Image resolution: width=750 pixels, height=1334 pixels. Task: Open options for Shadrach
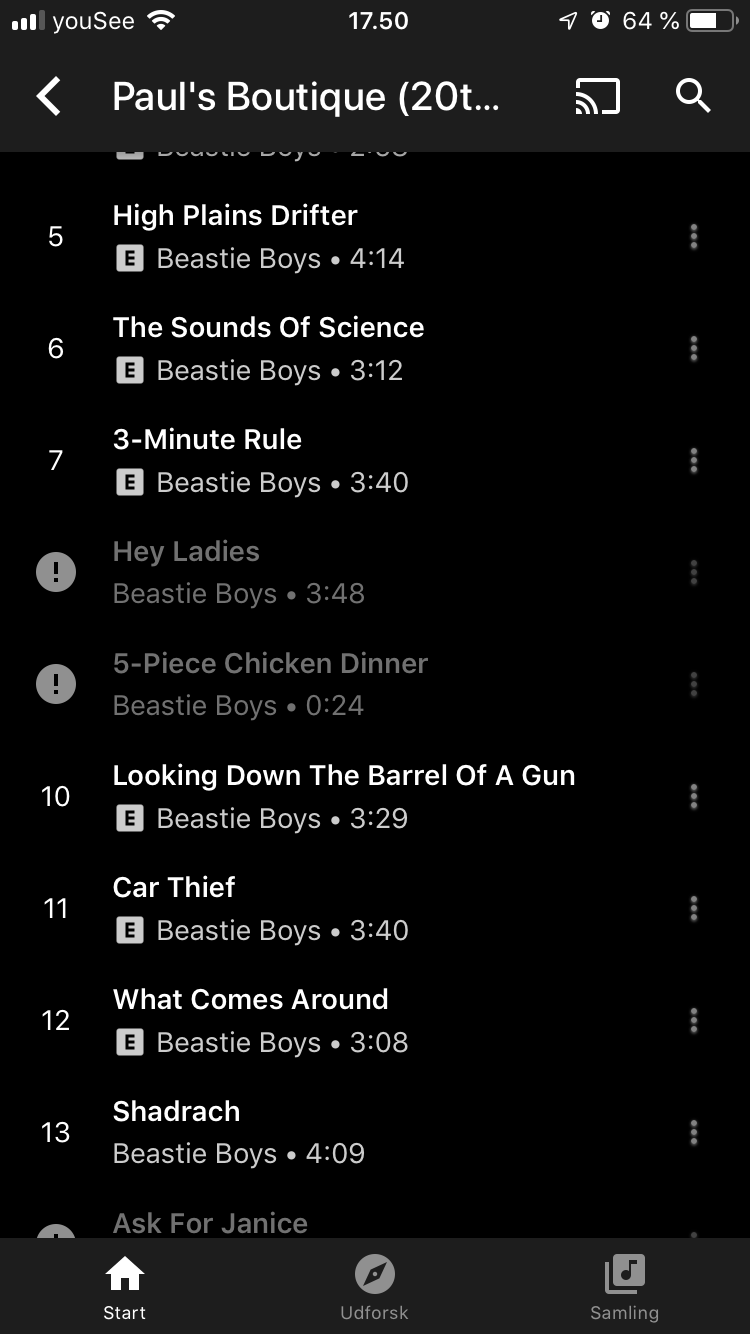[693, 1133]
